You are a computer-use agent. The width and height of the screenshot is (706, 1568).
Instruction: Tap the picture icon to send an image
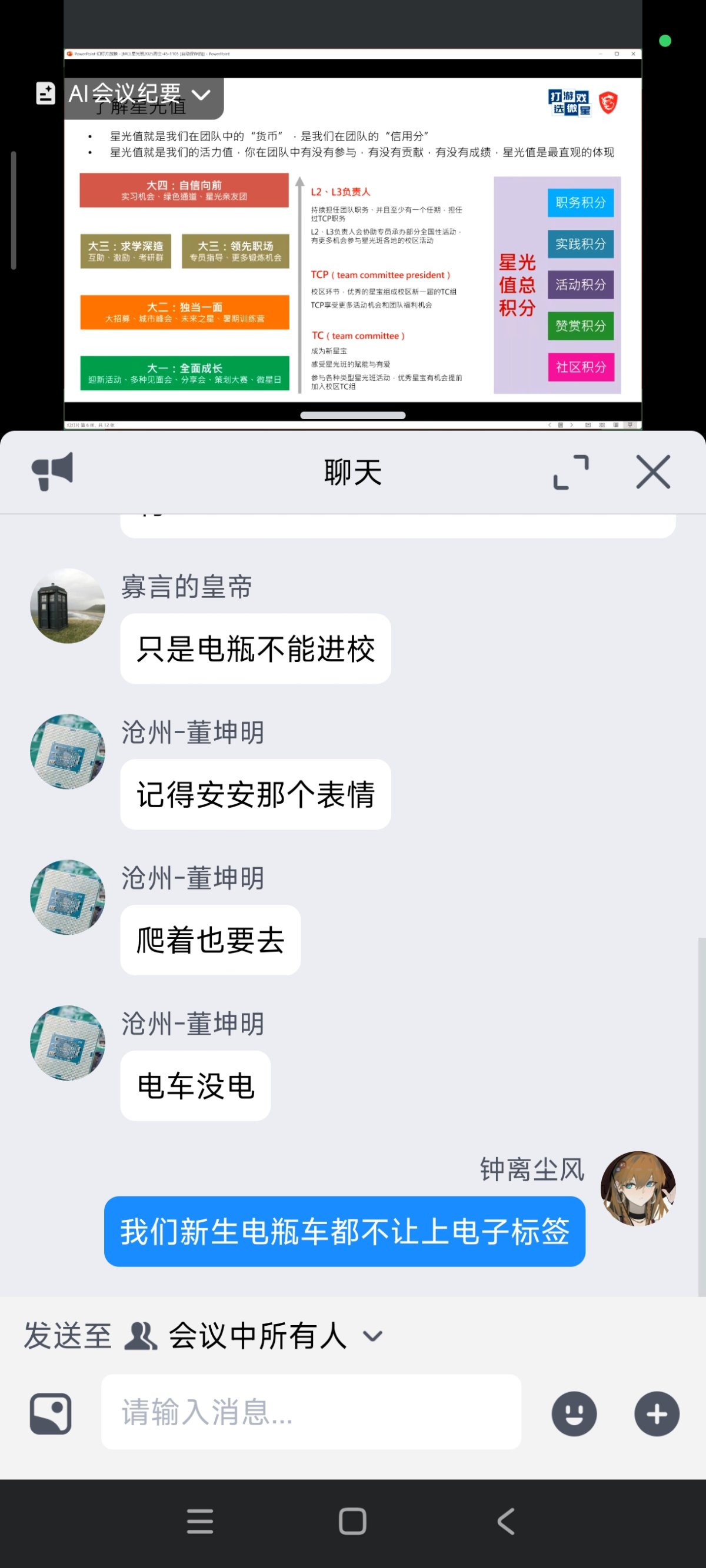click(49, 1413)
